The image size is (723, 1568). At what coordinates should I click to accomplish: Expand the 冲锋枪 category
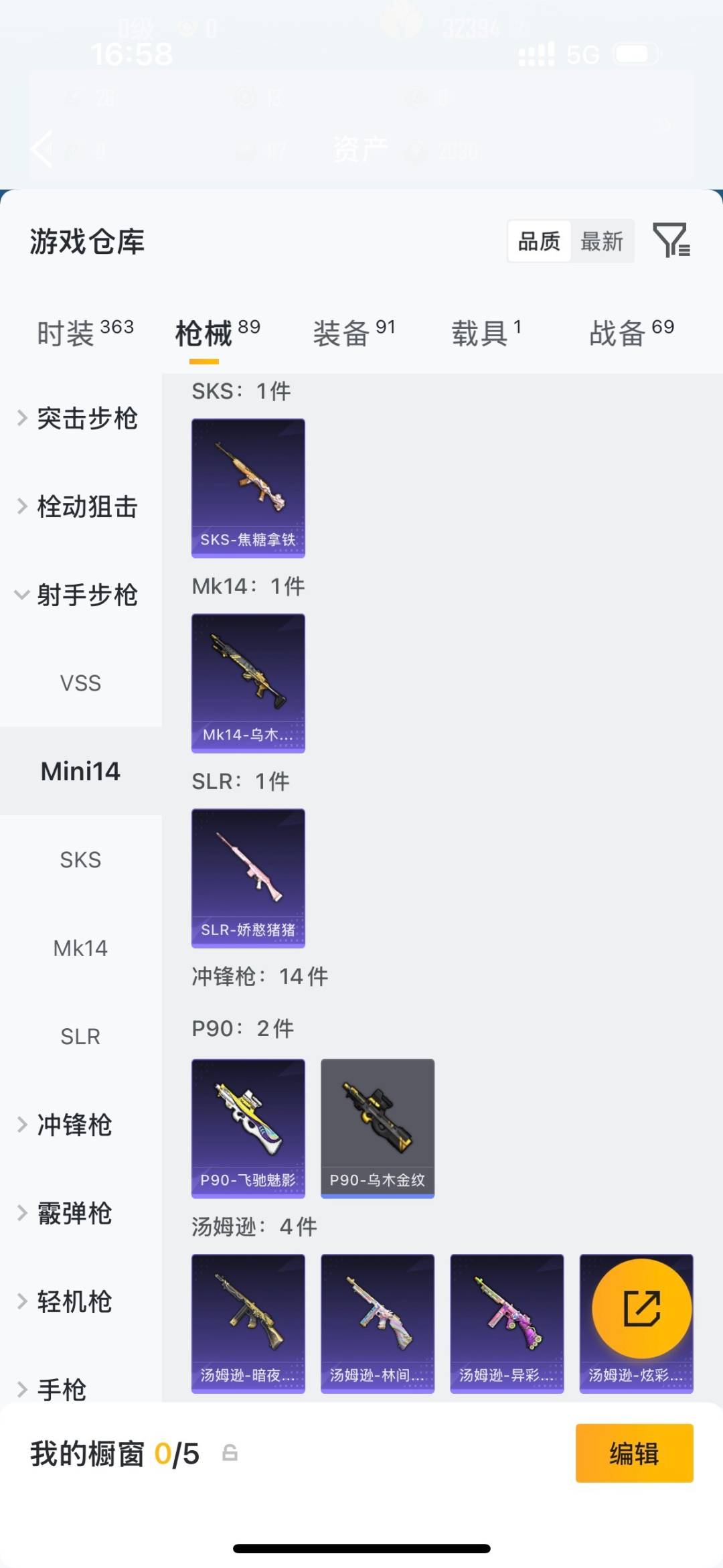point(75,1125)
